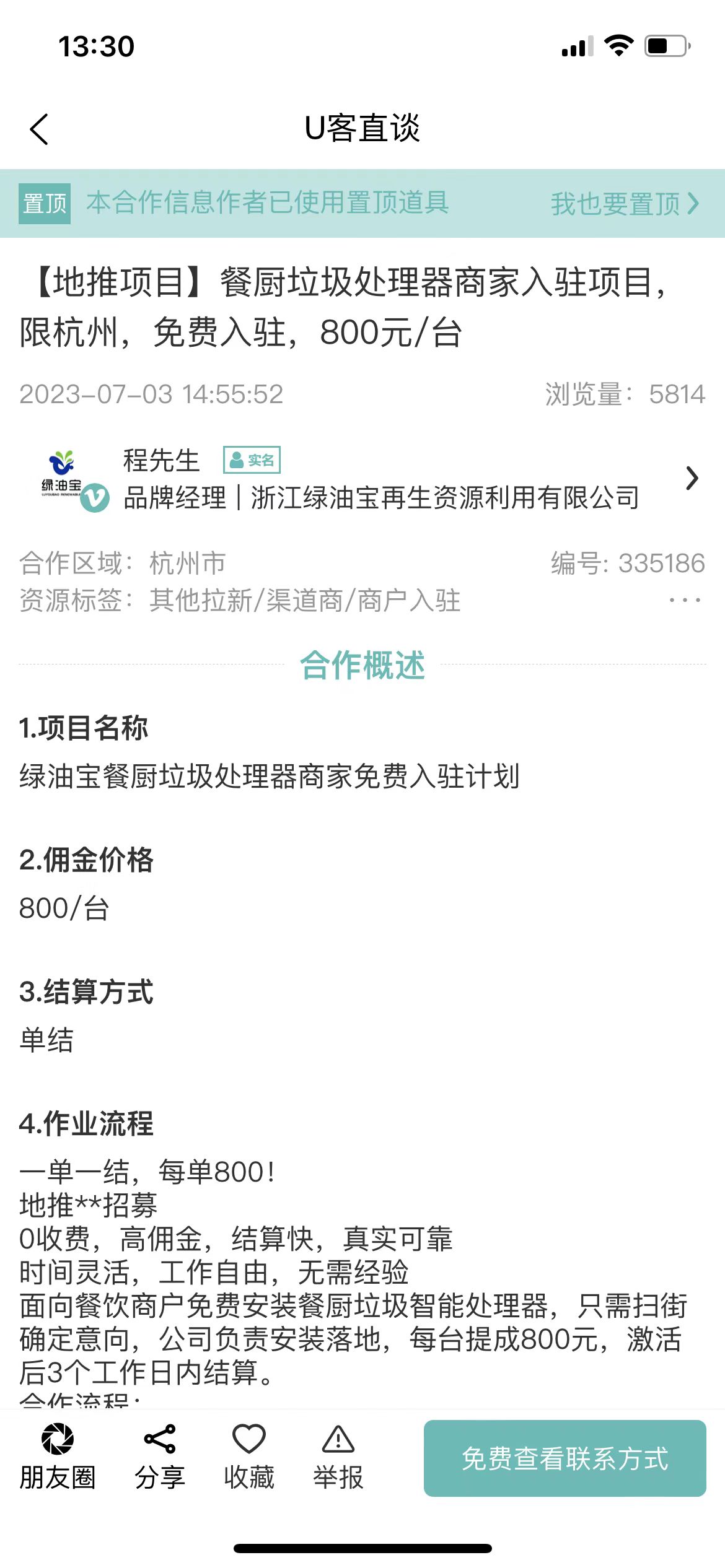Expand the three-dot resource tag menu
This screenshot has height=1568, width=725.
(685, 600)
